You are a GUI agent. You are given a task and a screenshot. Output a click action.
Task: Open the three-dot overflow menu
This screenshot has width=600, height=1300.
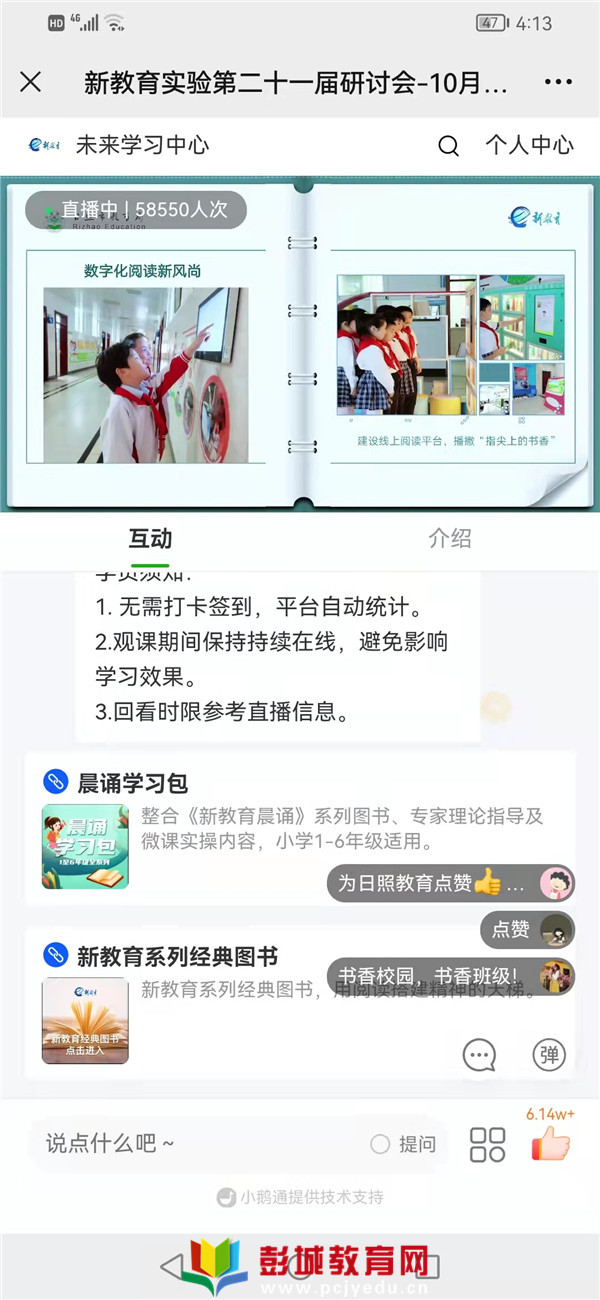click(558, 83)
